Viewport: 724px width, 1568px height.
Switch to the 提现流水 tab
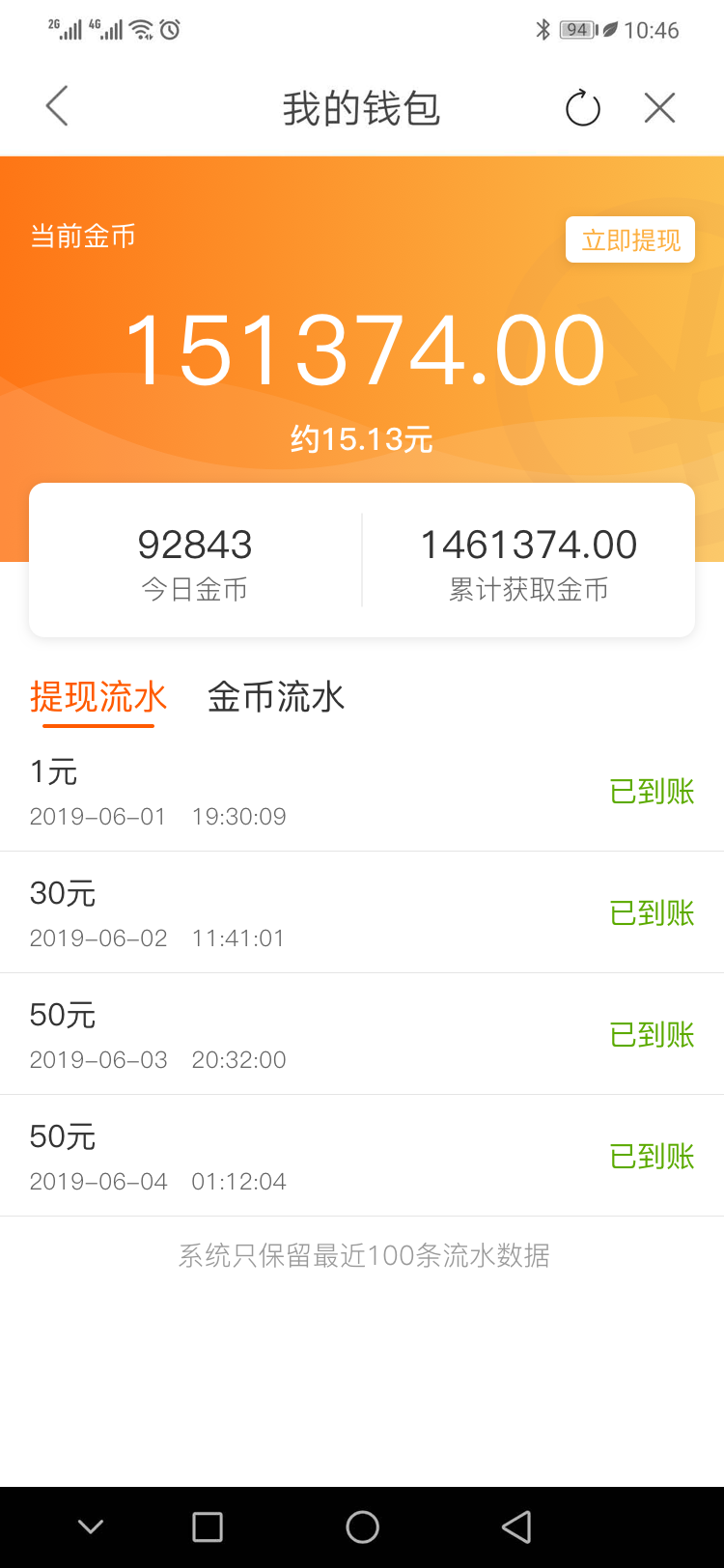pos(98,697)
